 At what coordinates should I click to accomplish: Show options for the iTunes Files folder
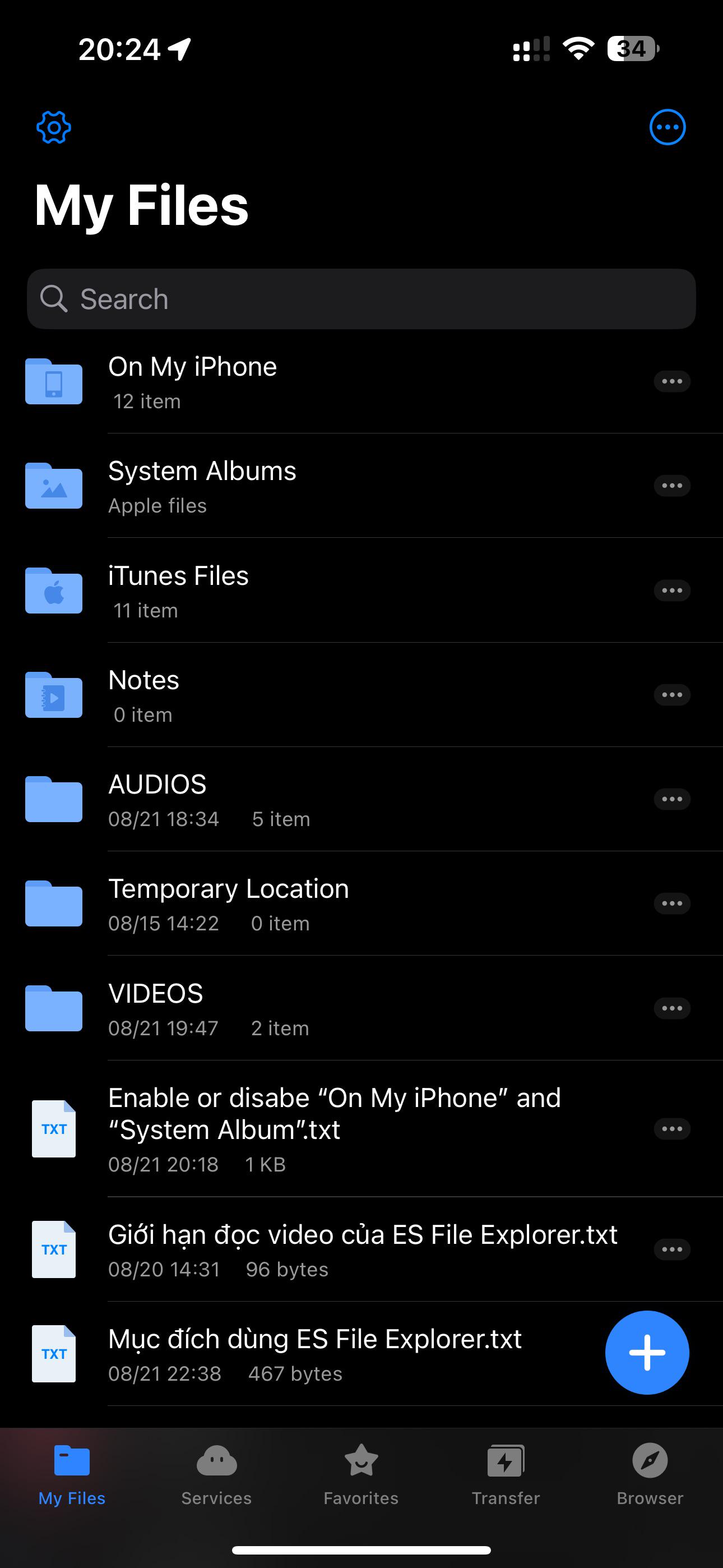point(671,591)
